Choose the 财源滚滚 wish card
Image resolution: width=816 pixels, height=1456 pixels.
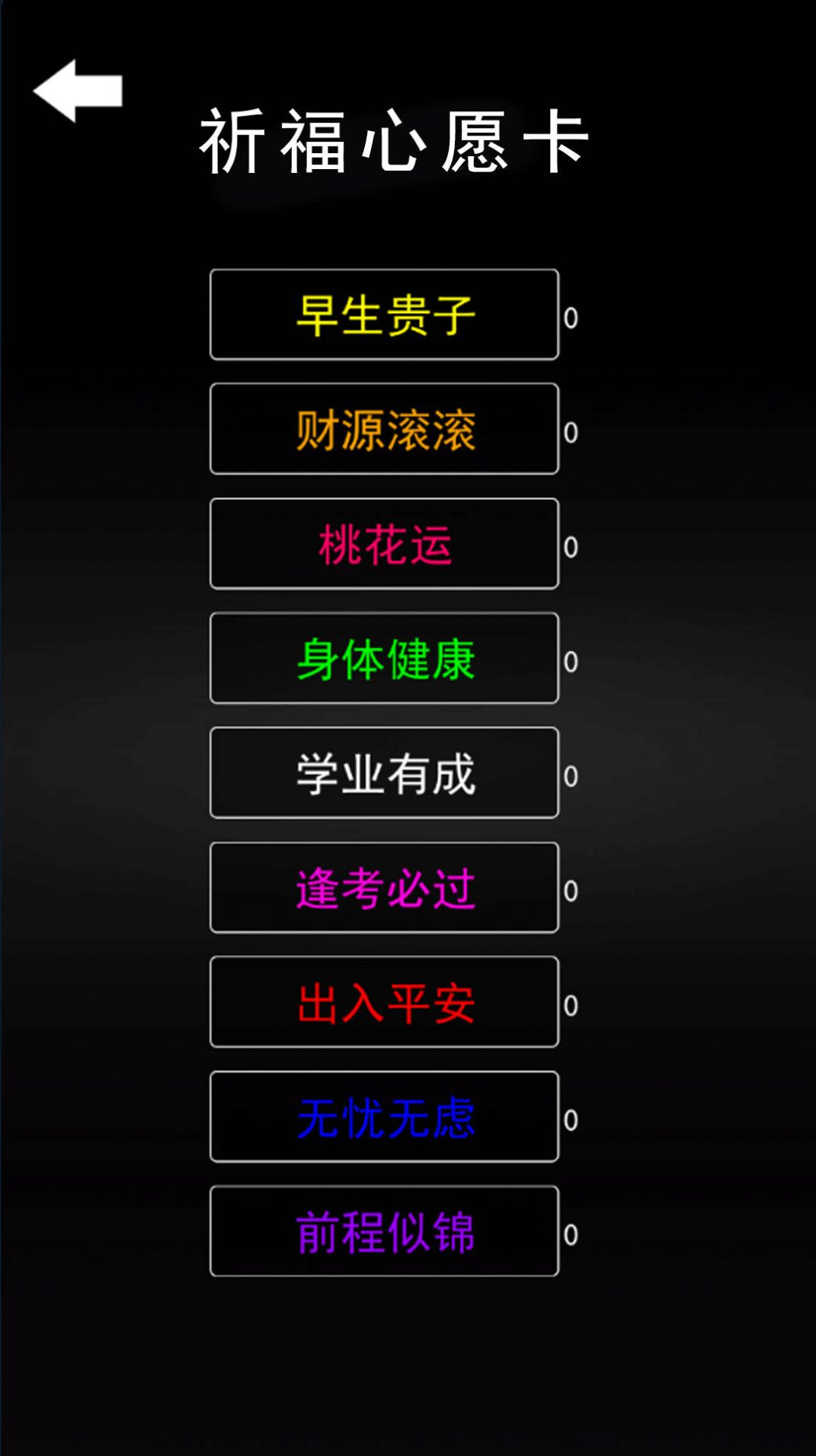point(384,429)
